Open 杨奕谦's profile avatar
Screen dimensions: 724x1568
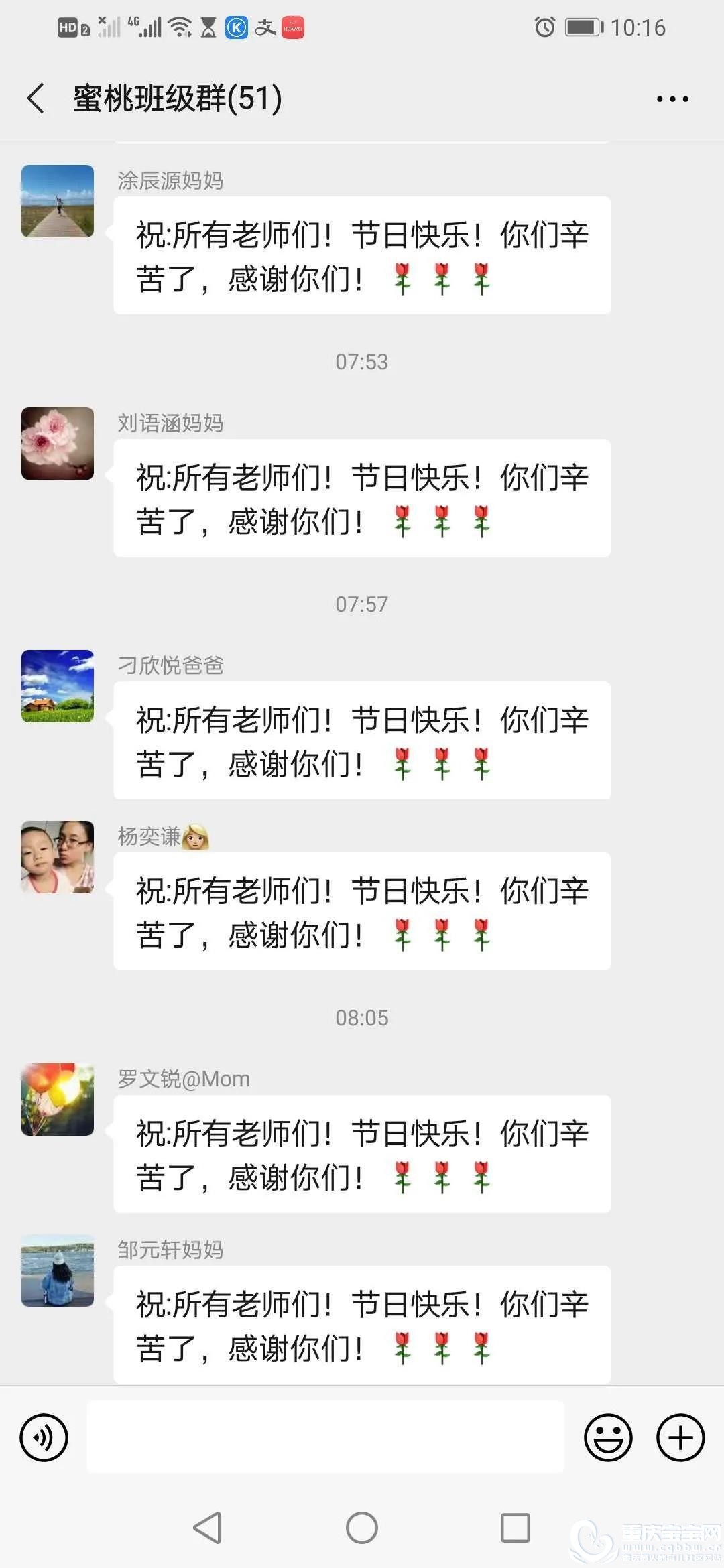[58, 857]
